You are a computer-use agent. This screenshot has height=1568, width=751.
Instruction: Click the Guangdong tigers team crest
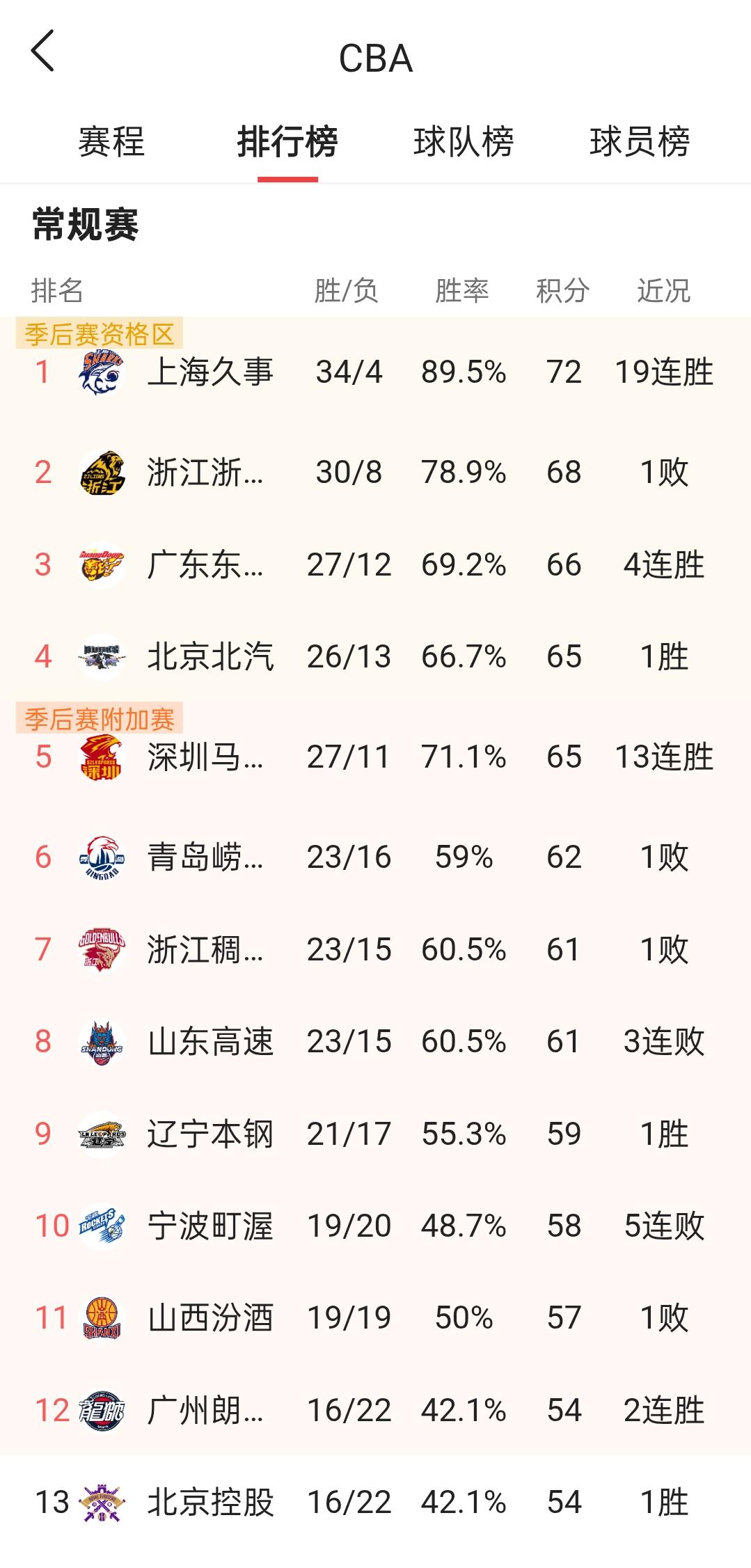103,564
